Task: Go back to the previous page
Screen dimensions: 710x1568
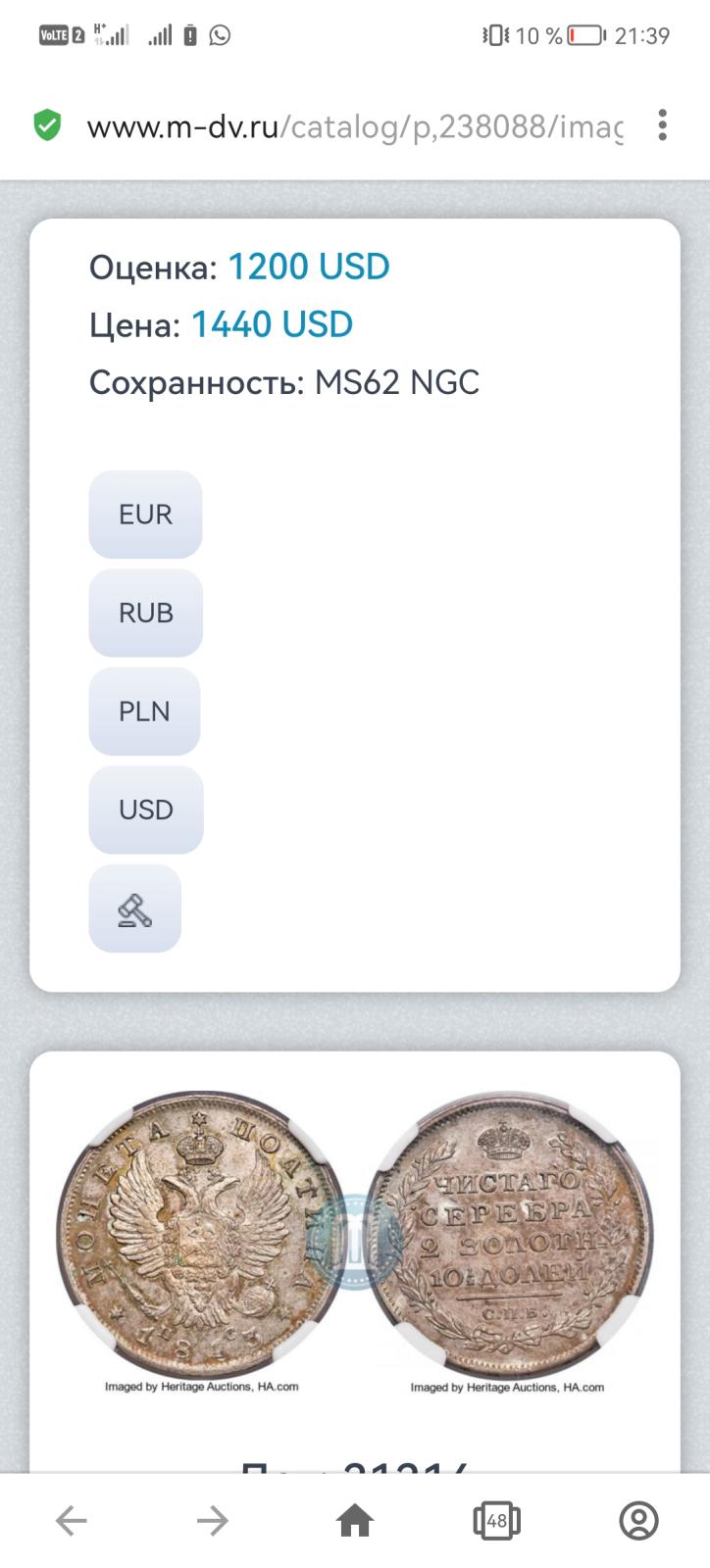Action: pos(71,1521)
